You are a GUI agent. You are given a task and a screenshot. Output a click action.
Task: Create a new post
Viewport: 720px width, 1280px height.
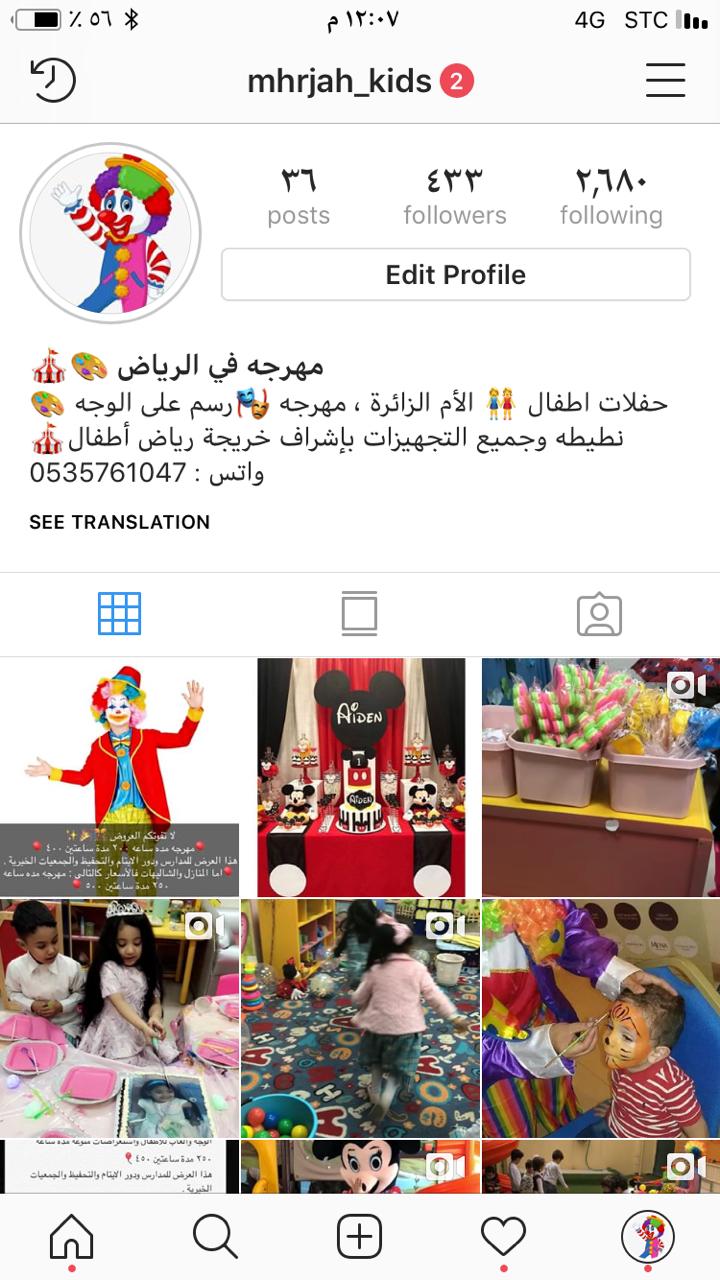359,1238
